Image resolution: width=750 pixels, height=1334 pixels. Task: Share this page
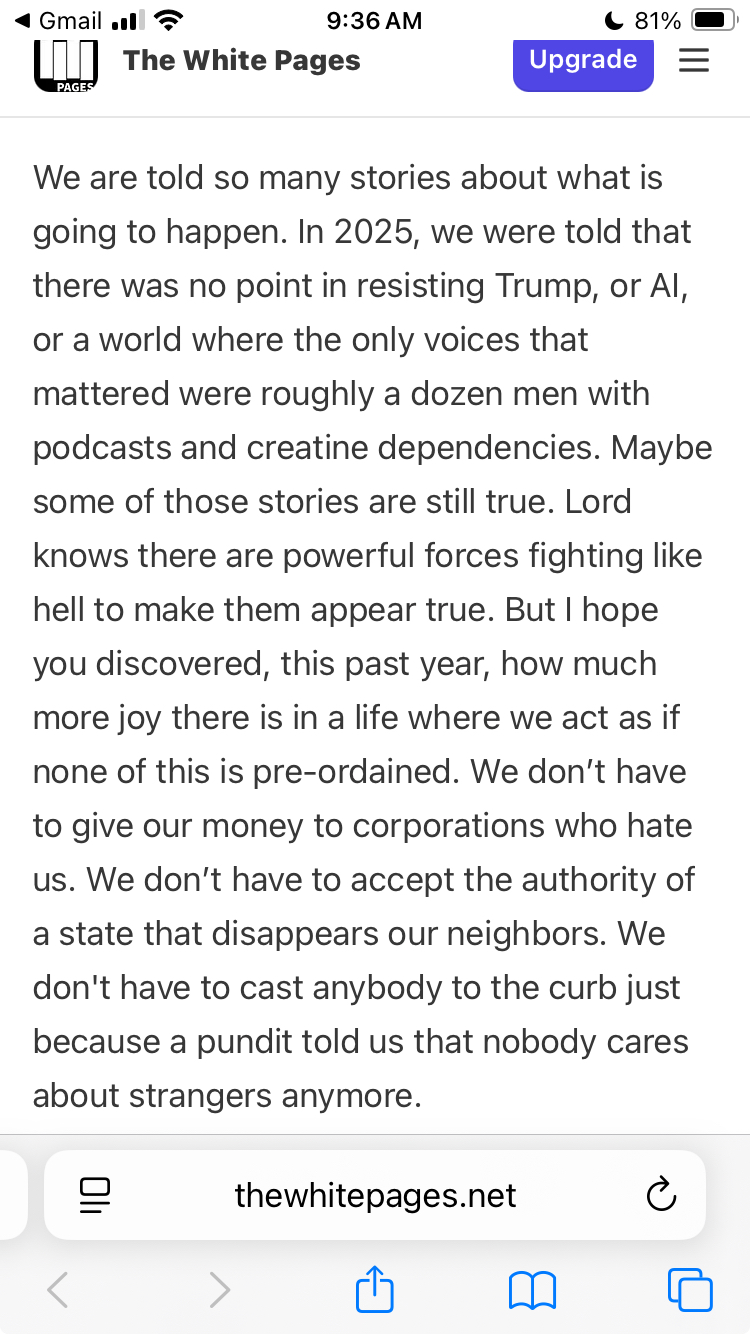[x=375, y=1288]
